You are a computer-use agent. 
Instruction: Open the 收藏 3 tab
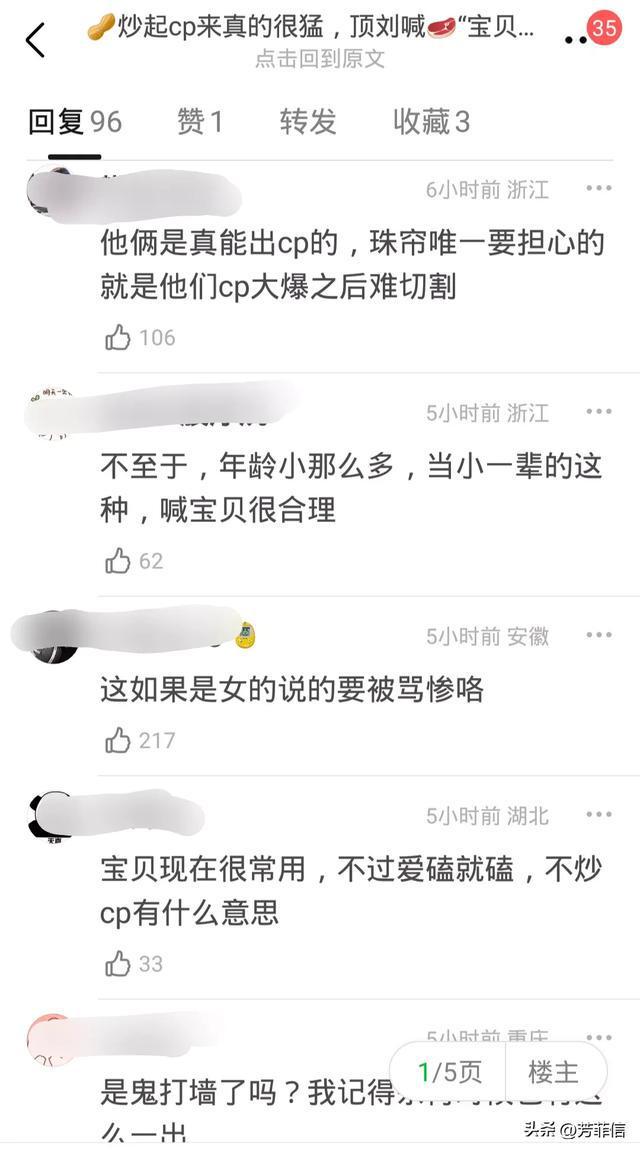(431, 122)
